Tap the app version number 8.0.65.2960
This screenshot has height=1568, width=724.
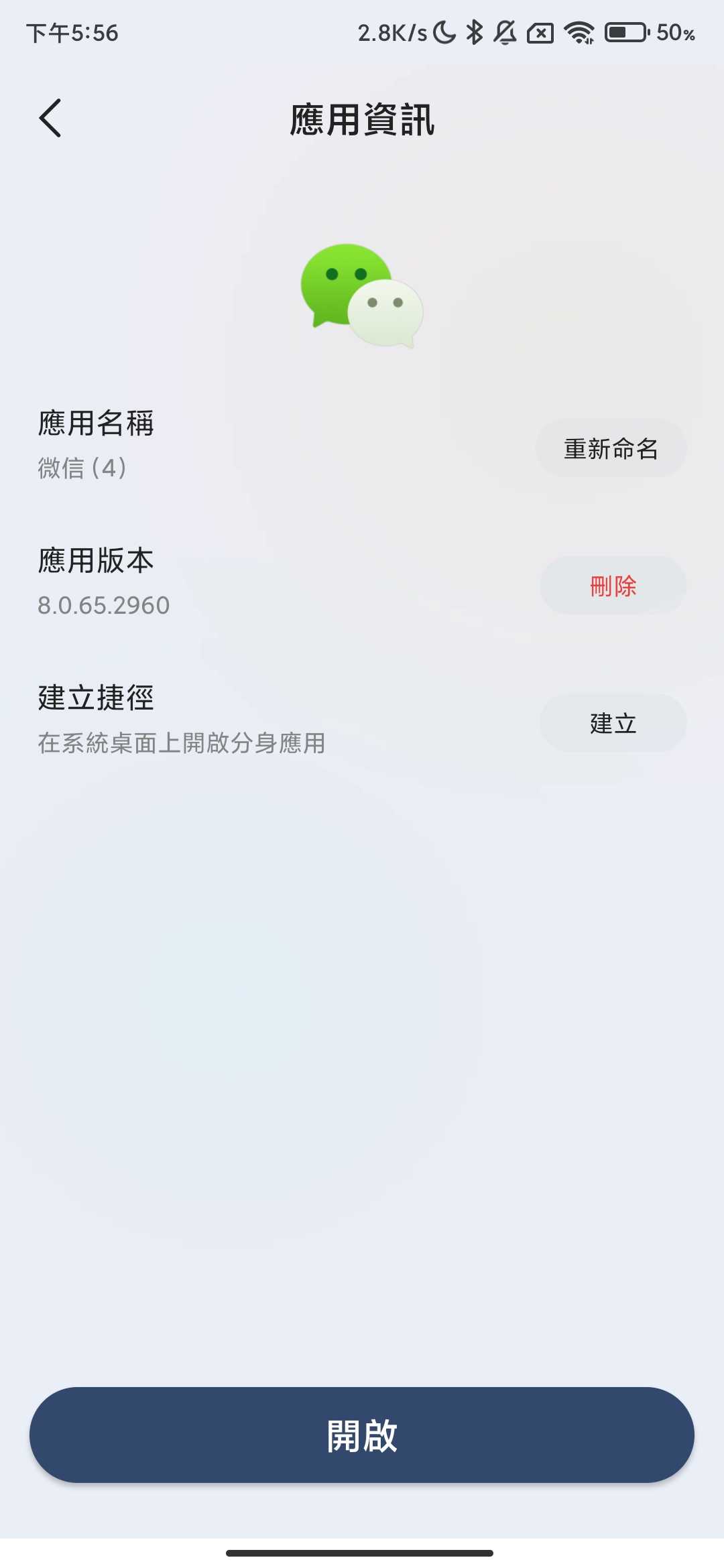[103, 604]
